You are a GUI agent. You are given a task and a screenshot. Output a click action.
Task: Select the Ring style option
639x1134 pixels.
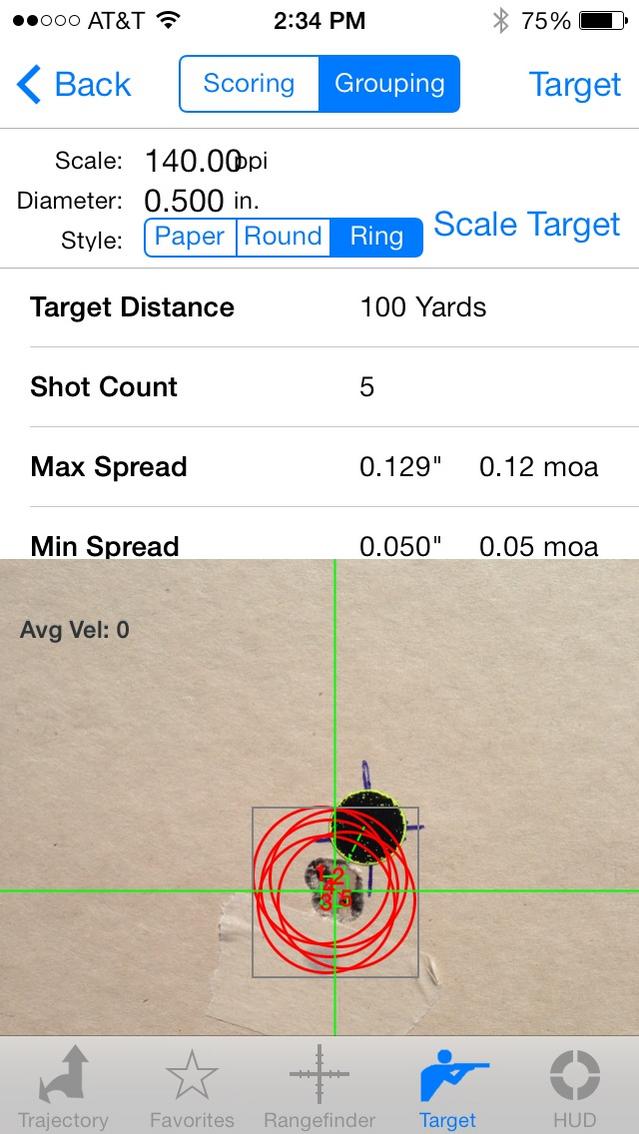point(376,238)
